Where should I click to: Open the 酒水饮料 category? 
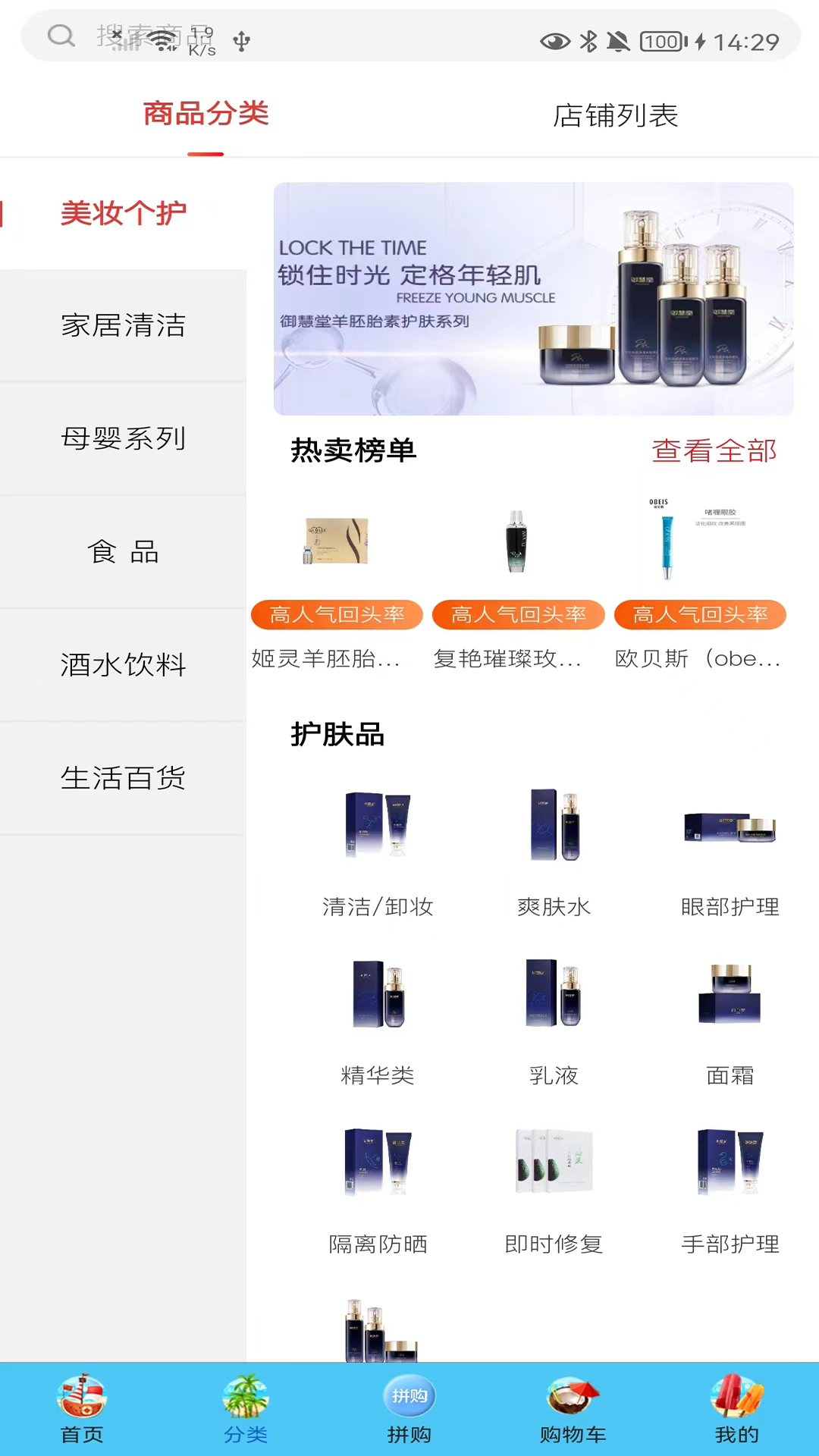pyautogui.click(x=124, y=665)
